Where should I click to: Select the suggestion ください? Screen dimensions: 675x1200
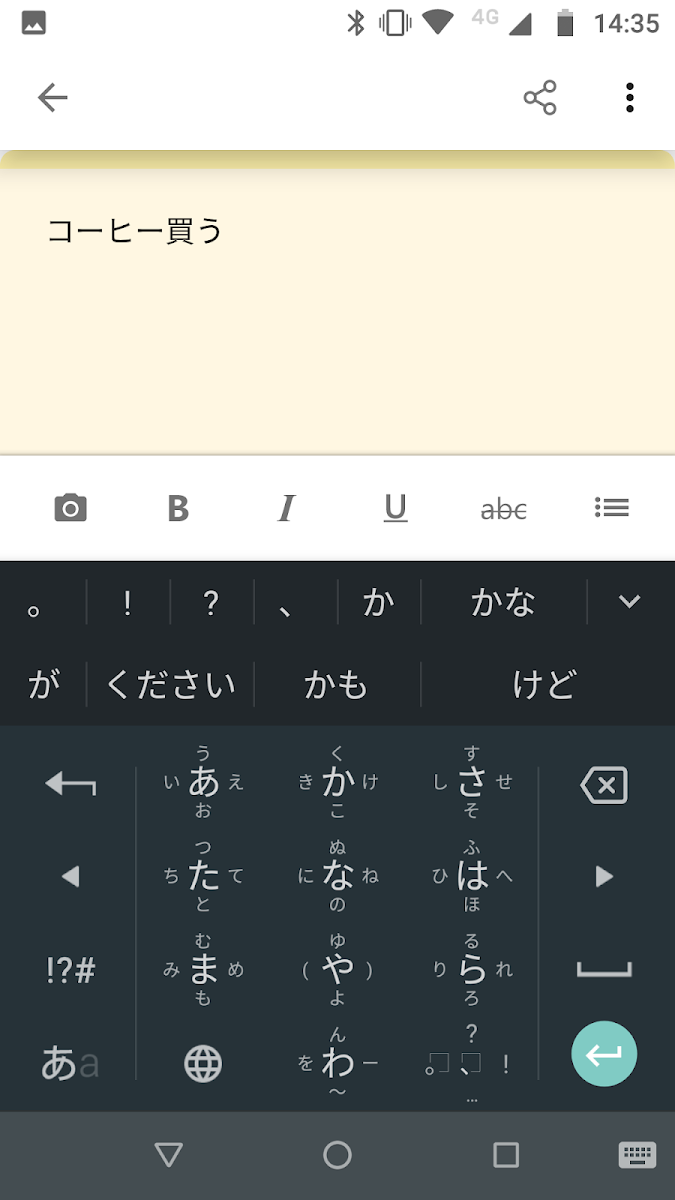pos(171,684)
